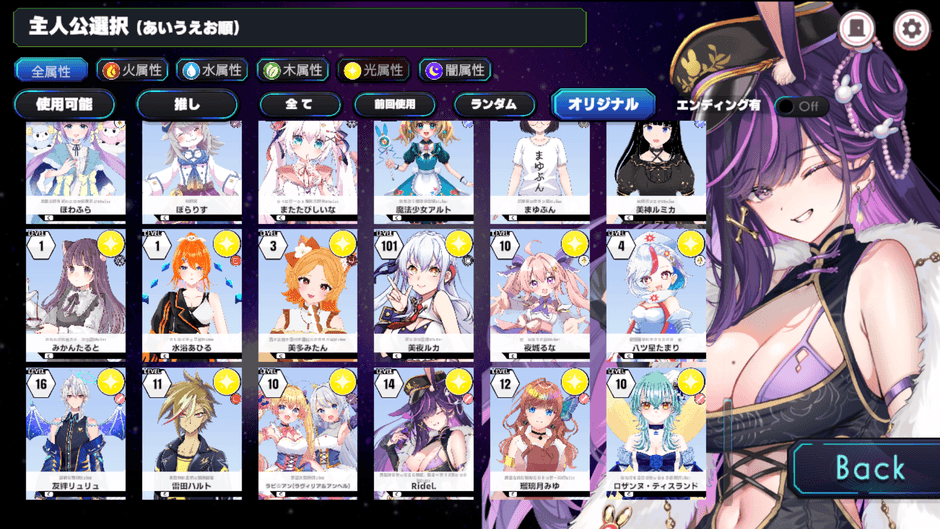This screenshot has height=529, width=940.
Task: Tap the 推し filter button
Action: pyautogui.click(x=187, y=104)
